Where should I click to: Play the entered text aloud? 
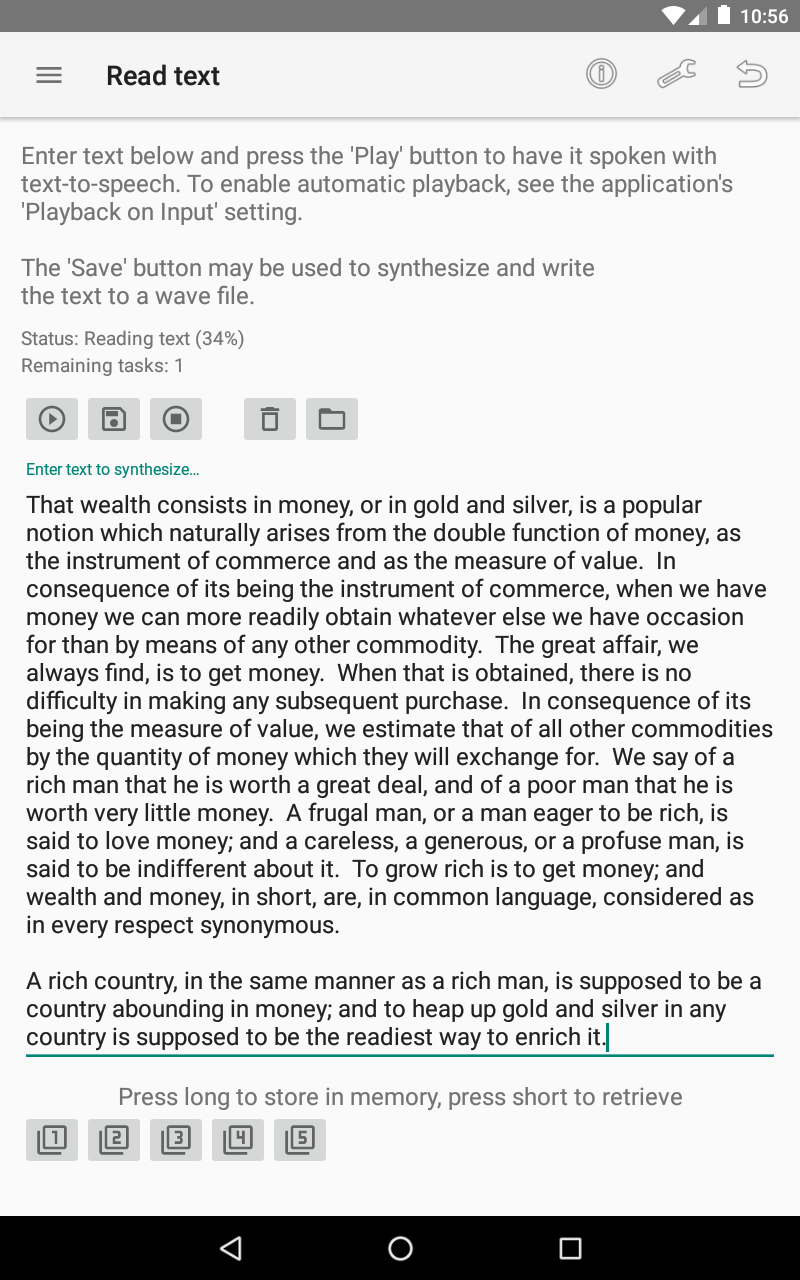click(x=52, y=419)
